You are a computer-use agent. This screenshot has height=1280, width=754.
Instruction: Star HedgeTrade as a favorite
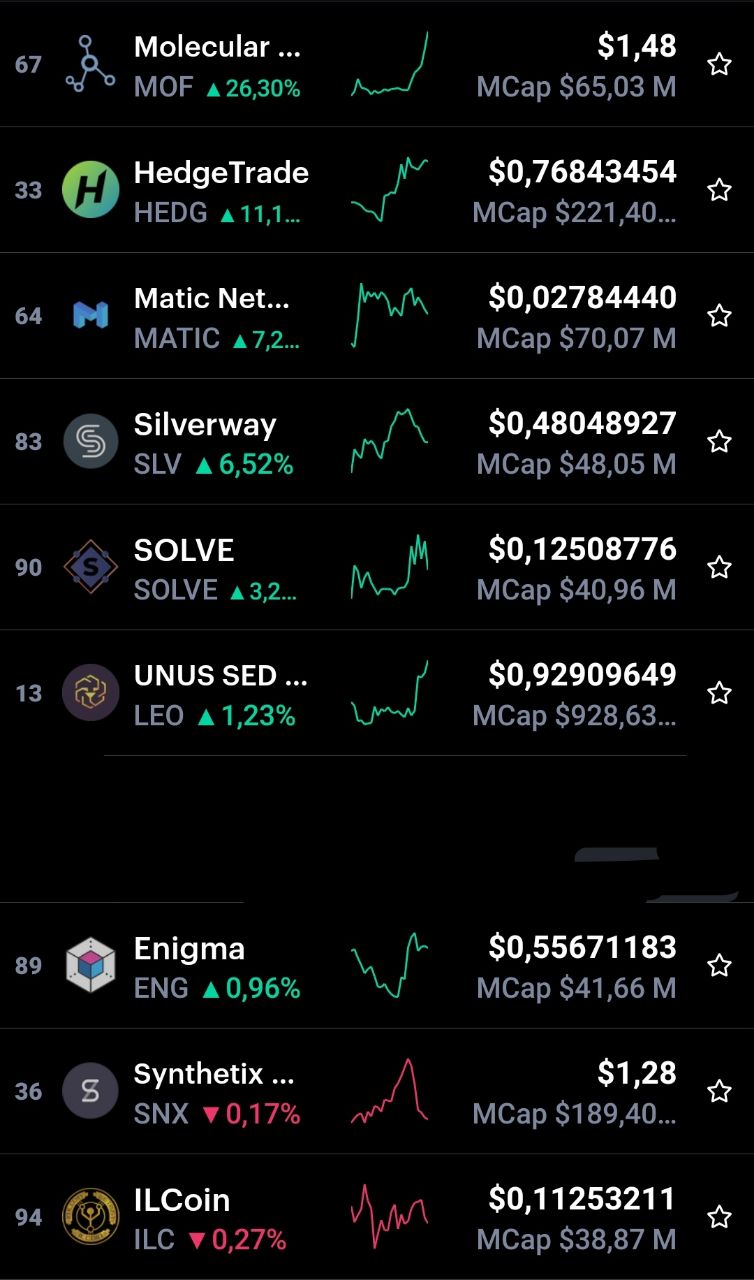pyautogui.click(x=719, y=190)
